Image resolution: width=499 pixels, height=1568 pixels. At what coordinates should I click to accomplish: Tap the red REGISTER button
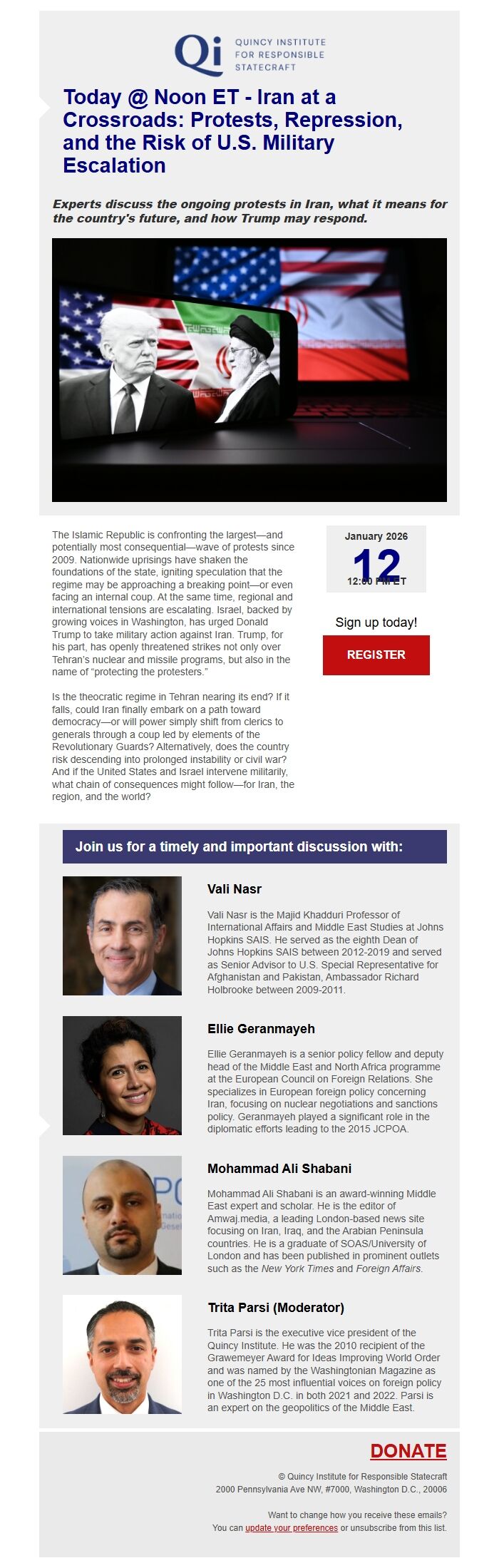[376, 655]
